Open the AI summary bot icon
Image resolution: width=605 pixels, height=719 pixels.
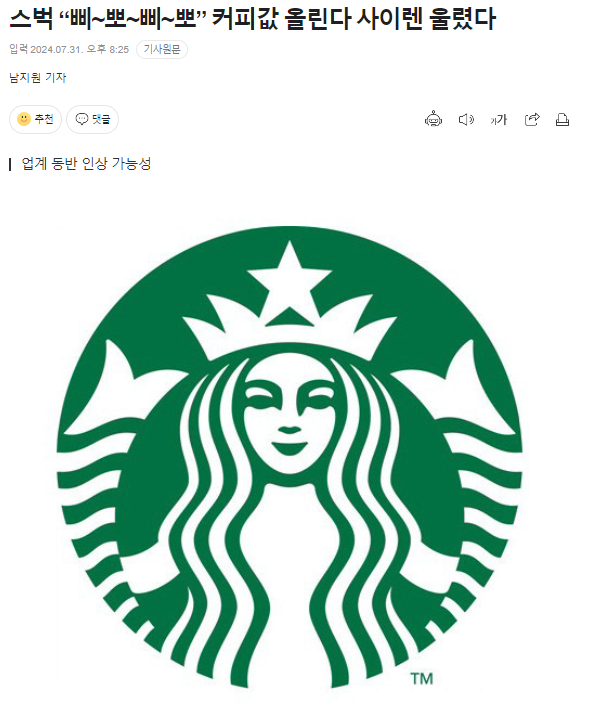pyautogui.click(x=433, y=120)
